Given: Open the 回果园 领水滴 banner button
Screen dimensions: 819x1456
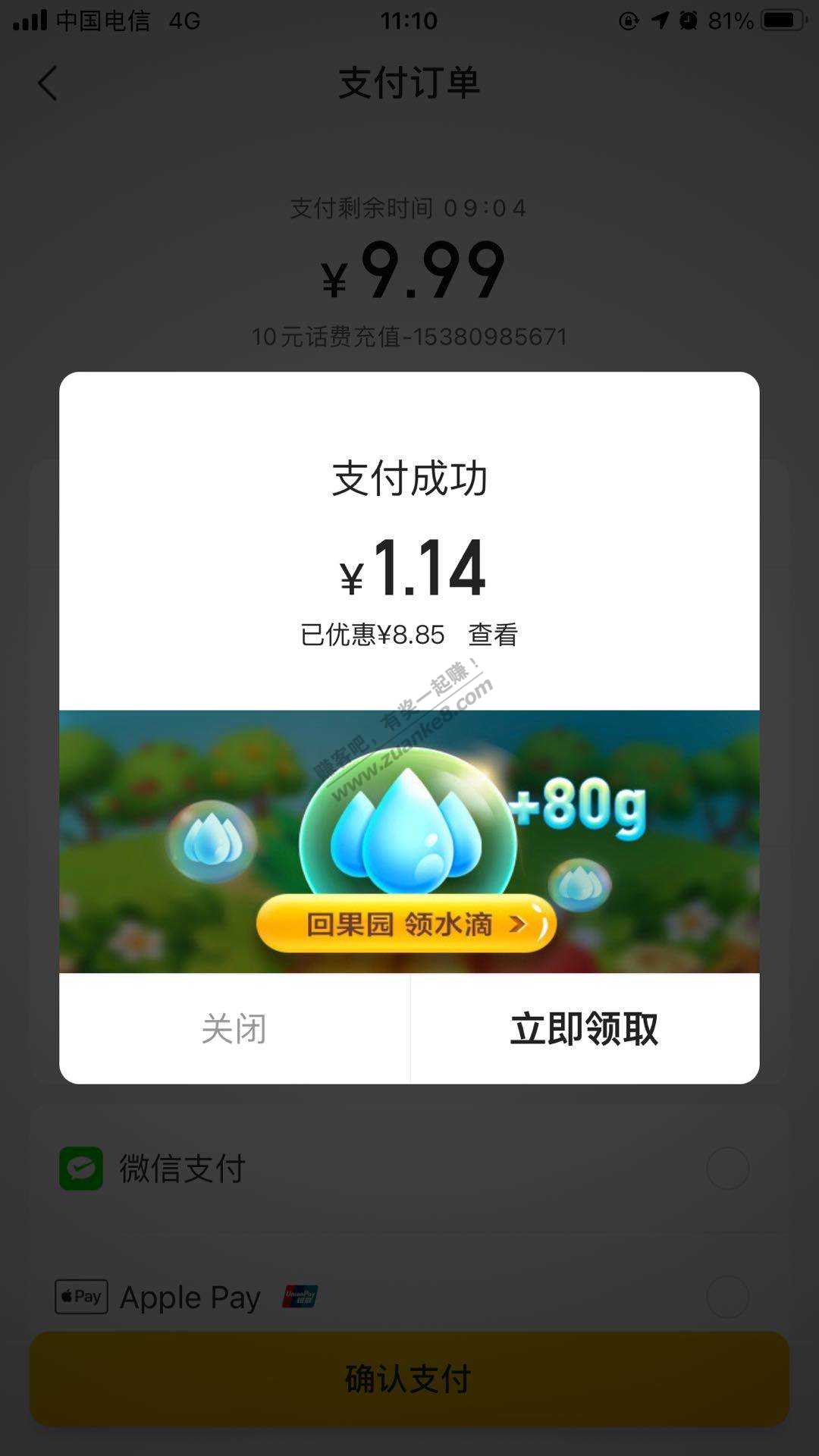Looking at the screenshot, I should coord(406,924).
